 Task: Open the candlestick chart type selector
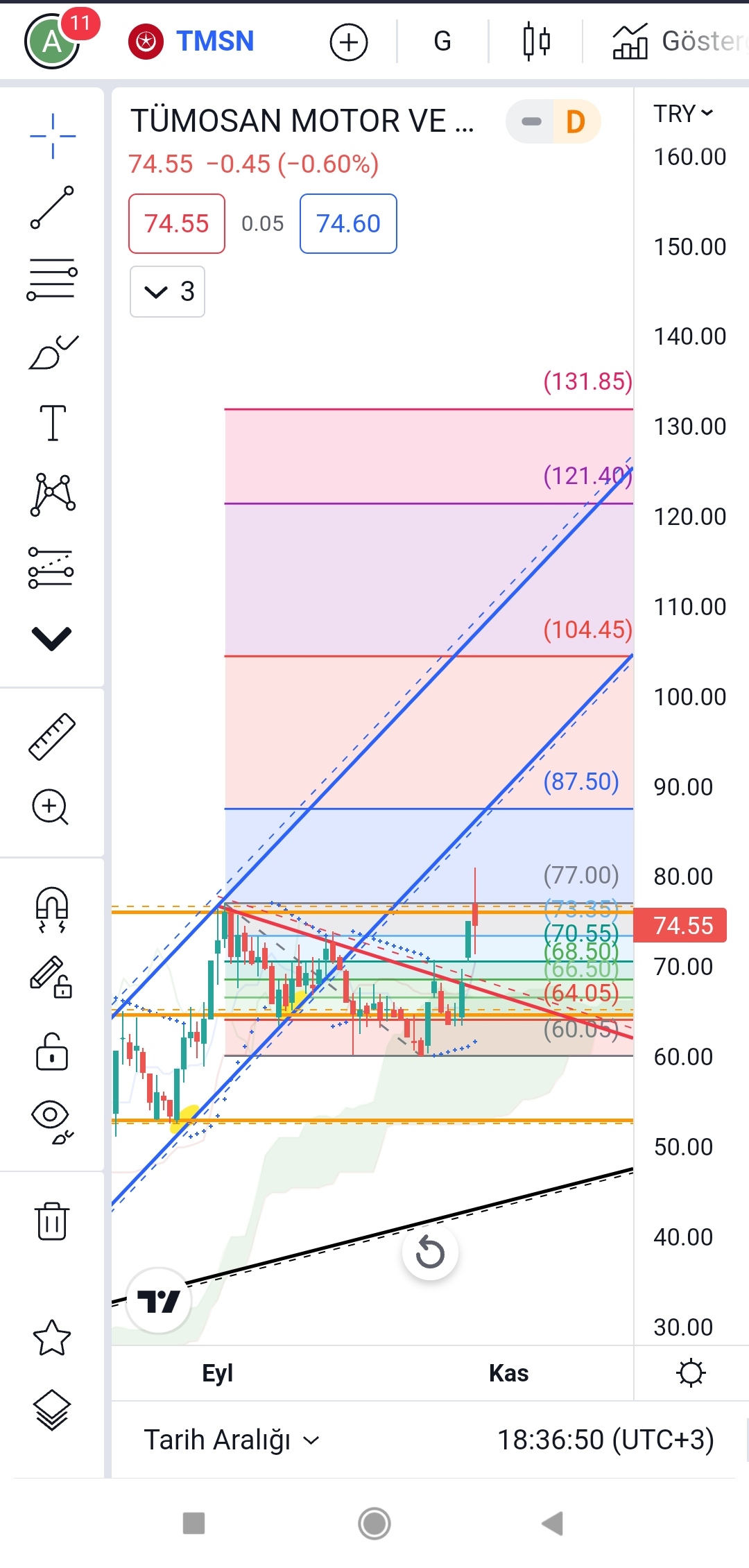point(536,42)
